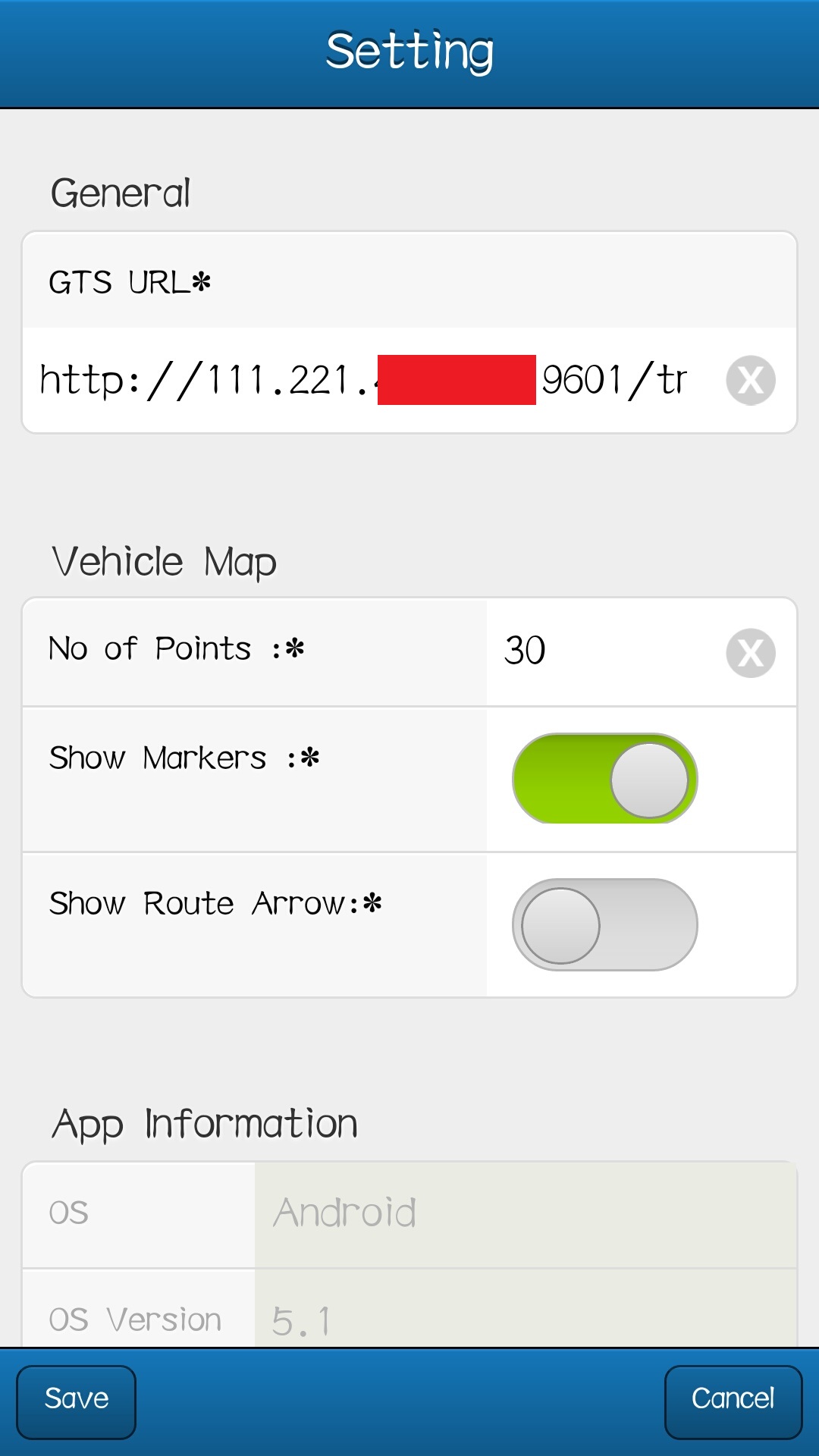Clear the GTS URL field
The image size is (819, 1456).
point(750,380)
